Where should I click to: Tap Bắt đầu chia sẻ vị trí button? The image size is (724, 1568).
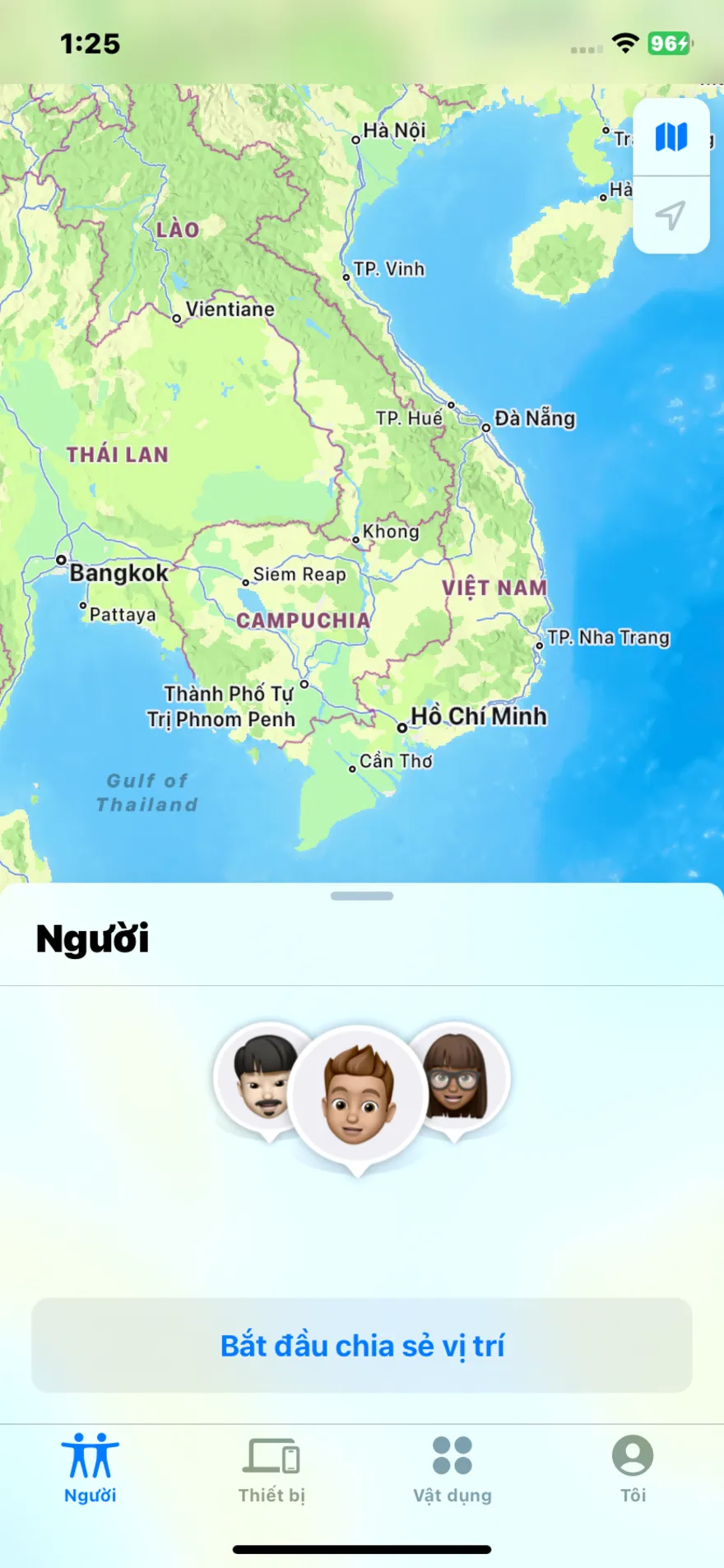point(362,1345)
